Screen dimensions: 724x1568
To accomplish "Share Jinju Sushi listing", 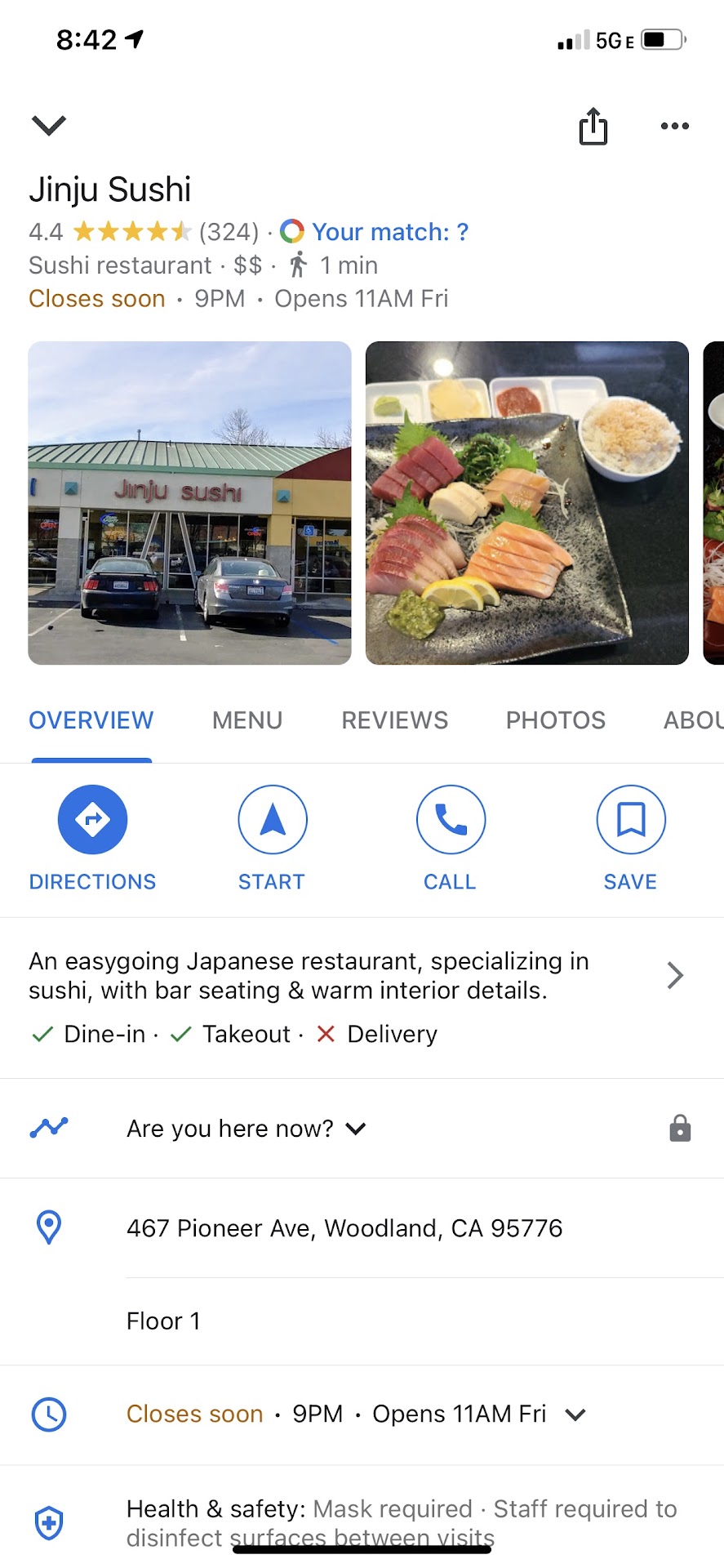I will click(x=593, y=127).
